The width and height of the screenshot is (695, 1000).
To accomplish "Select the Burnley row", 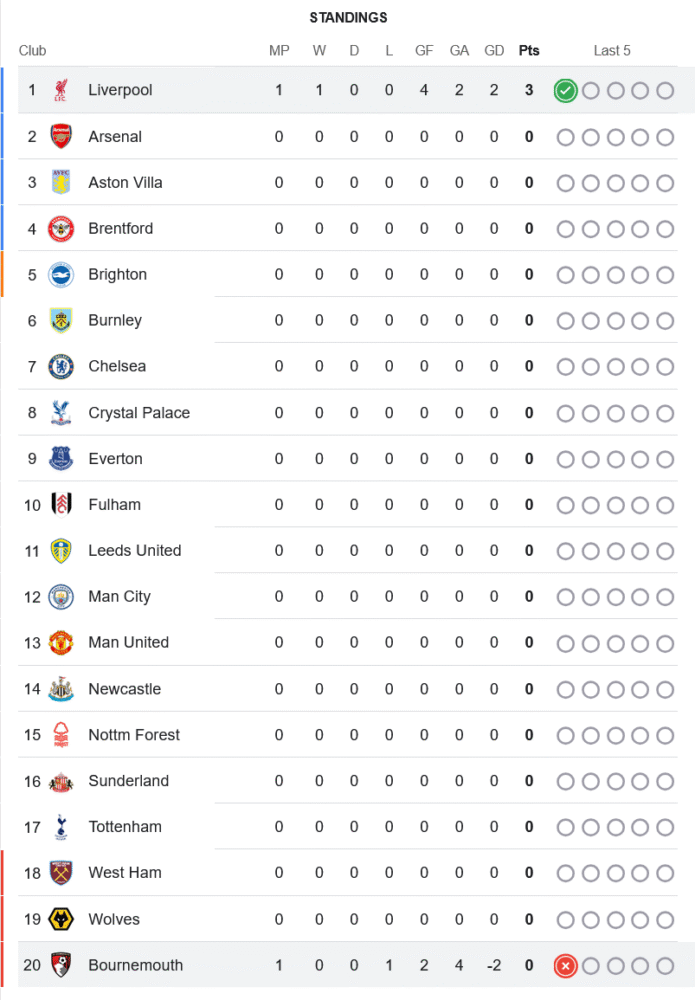I will [x=115, y=321].
